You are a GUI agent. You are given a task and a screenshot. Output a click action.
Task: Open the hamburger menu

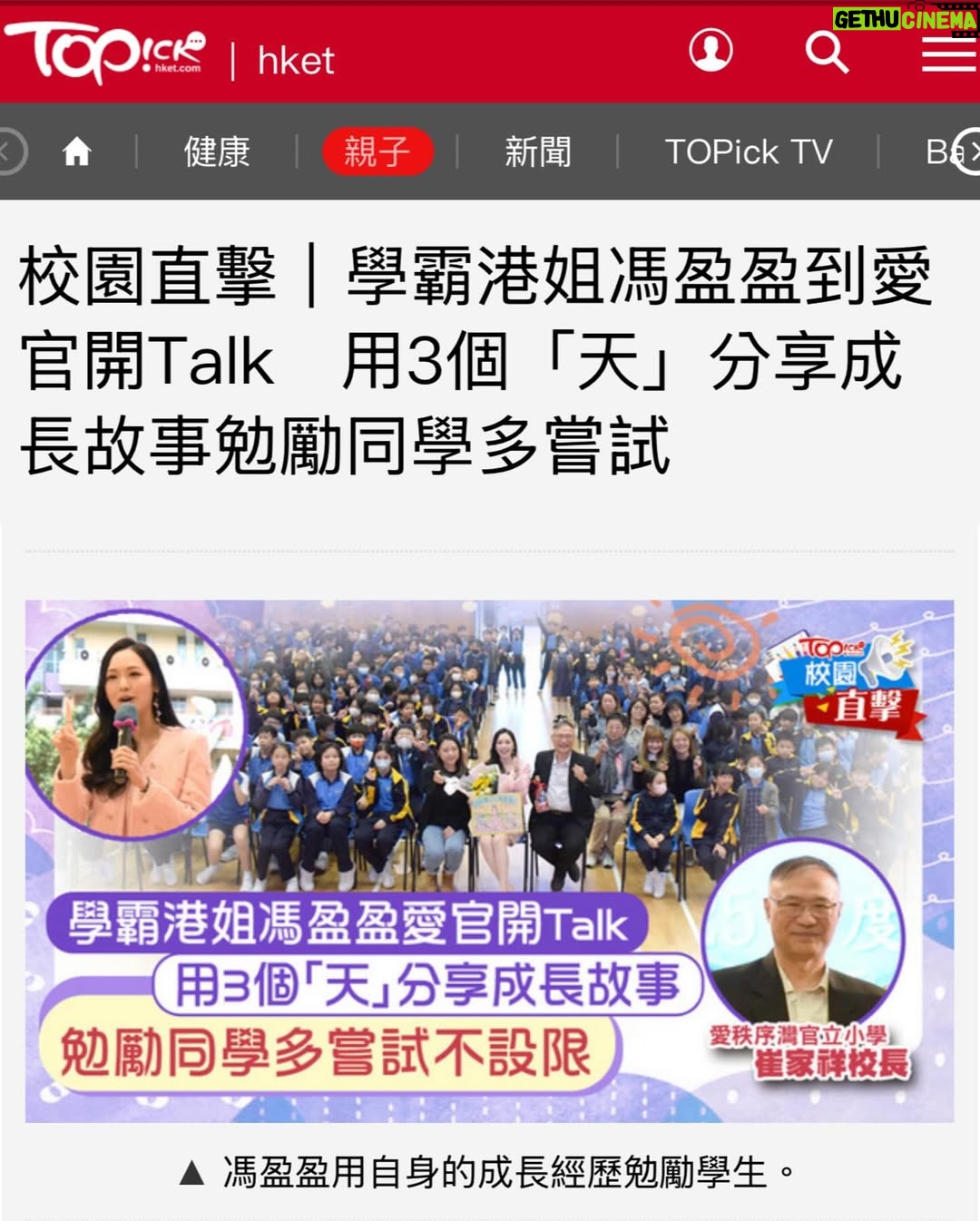pyautogui.click(x=948, y=54)
